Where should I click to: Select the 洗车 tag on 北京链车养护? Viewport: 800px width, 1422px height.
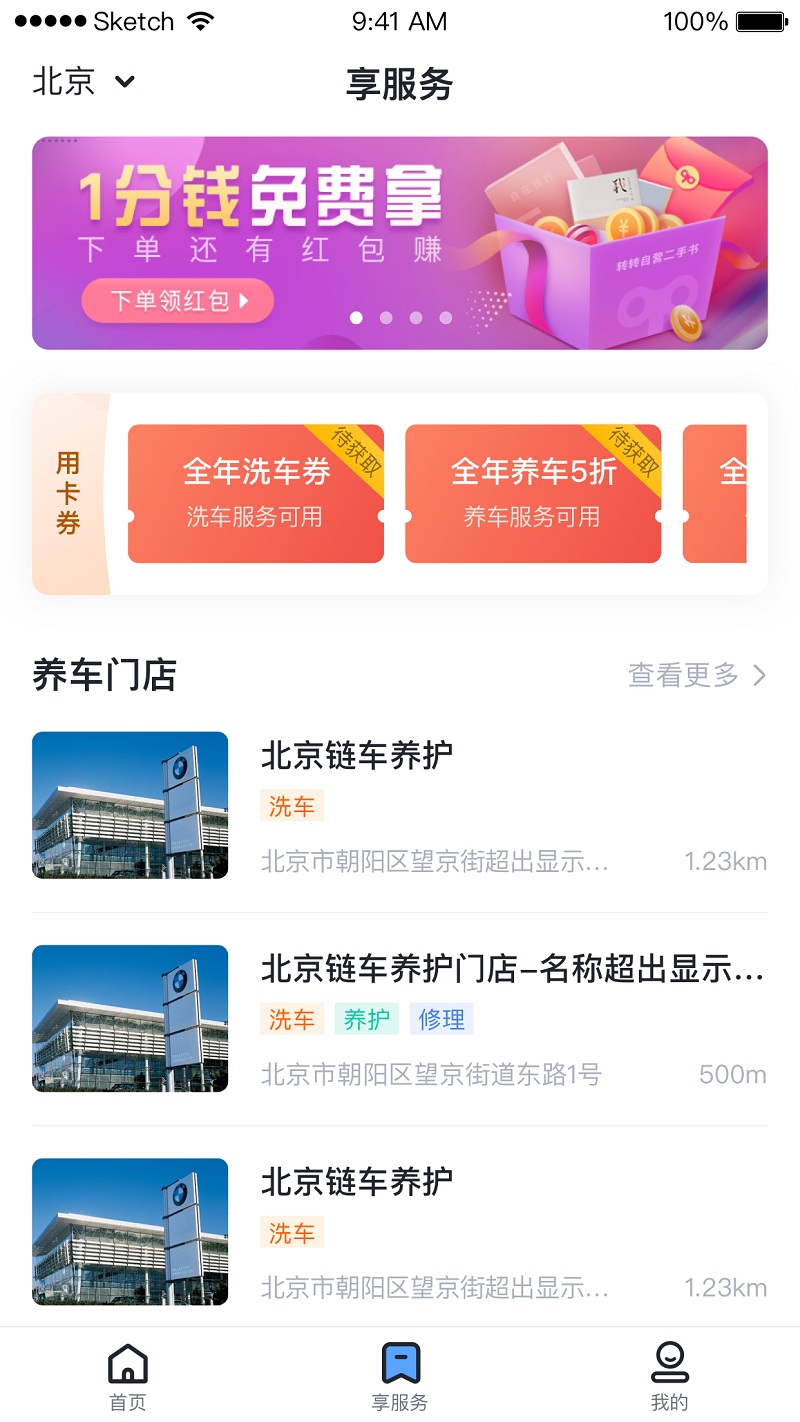[x=291, y=806]
